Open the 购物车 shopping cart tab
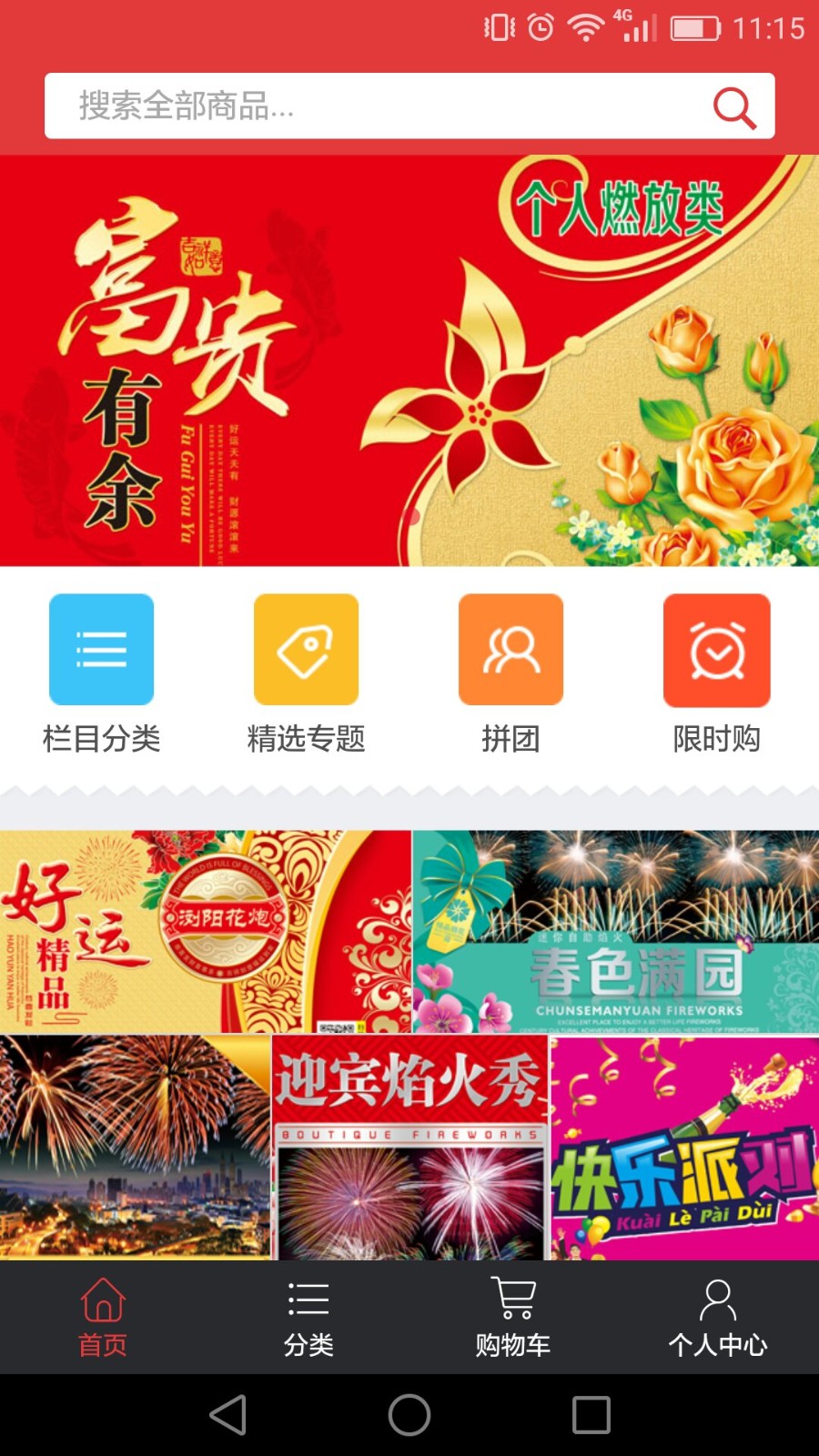 click(x=512, y=1317)
